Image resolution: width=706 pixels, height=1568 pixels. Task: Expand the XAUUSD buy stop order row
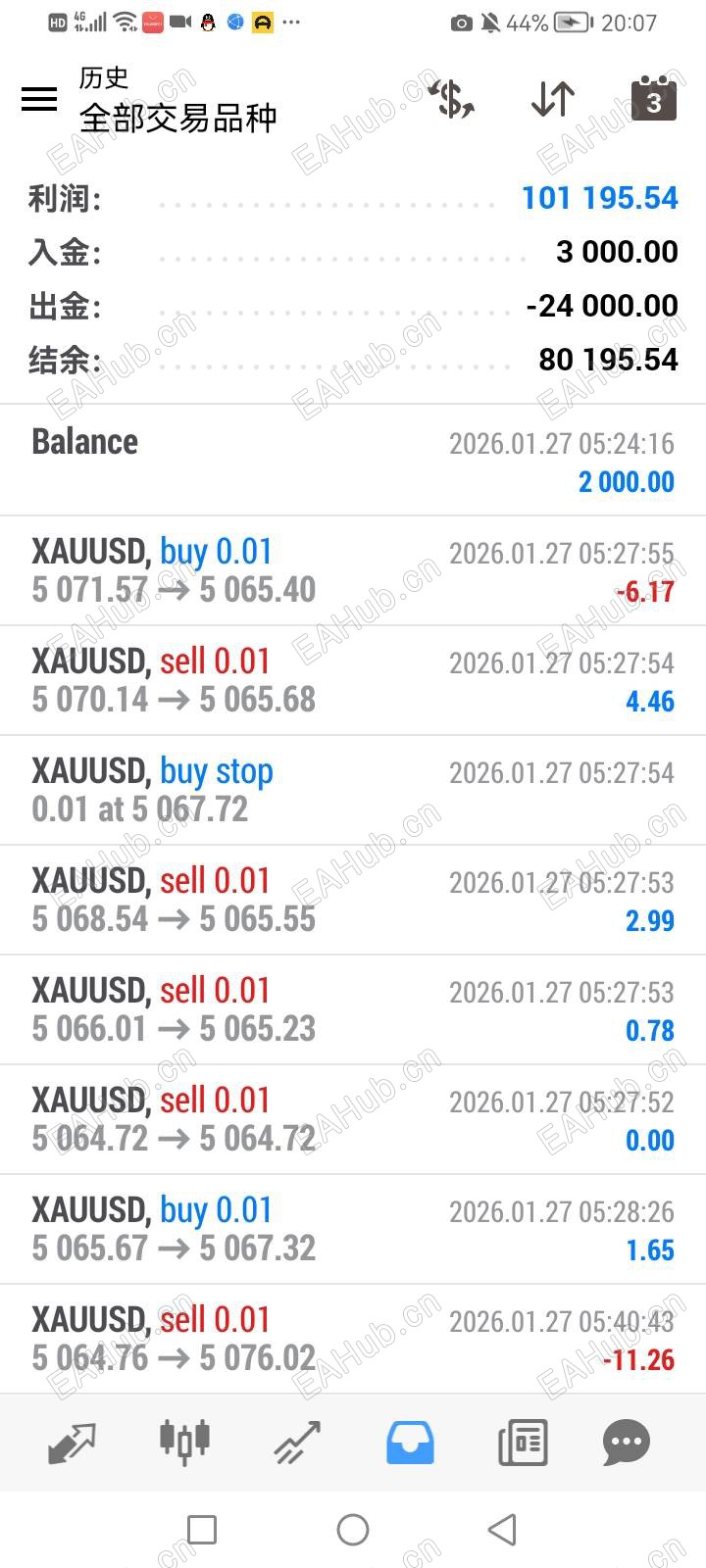tap(353, 791)
